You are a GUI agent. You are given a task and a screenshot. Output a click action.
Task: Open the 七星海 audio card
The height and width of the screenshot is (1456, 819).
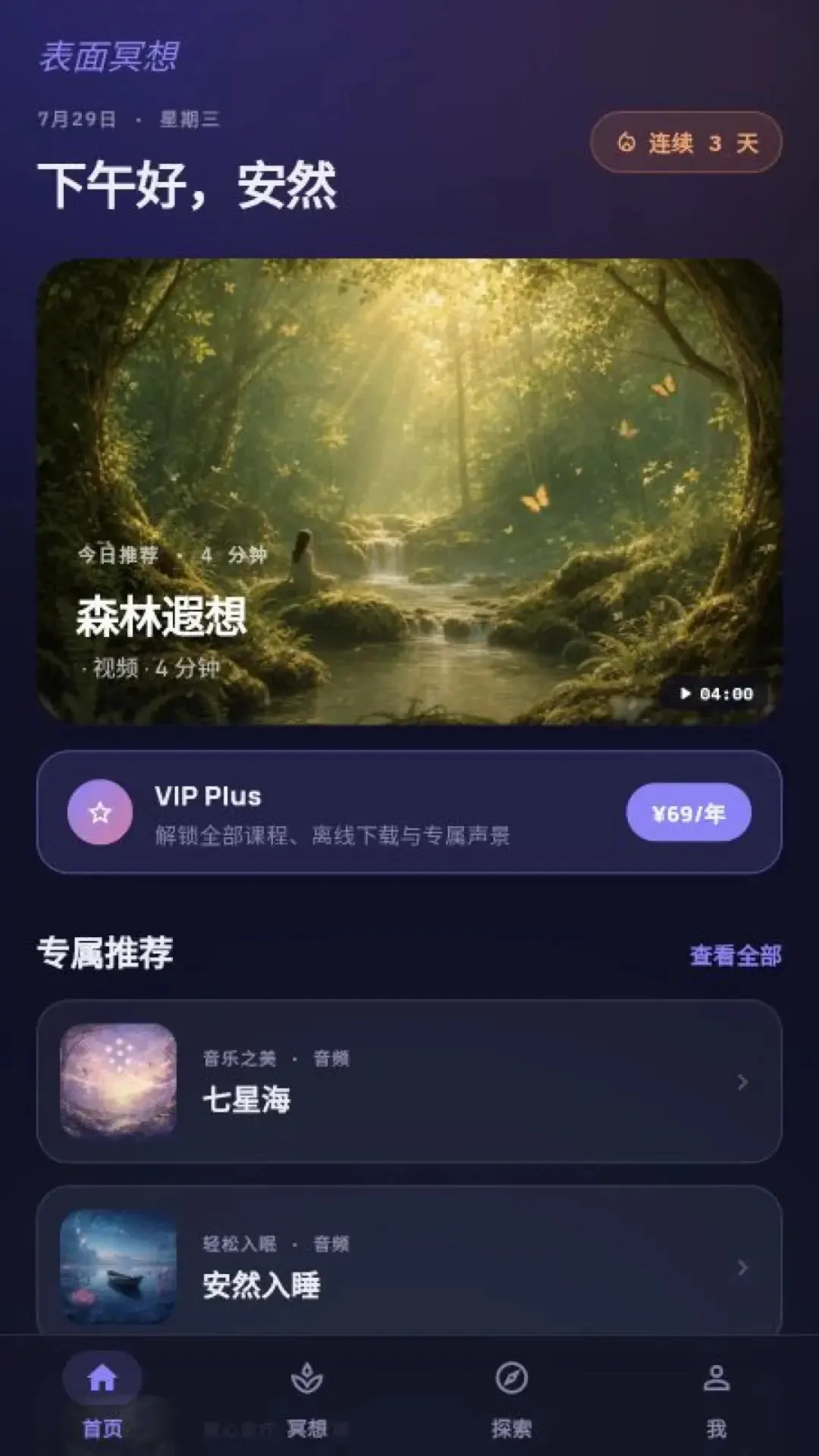coord(409,1081)
